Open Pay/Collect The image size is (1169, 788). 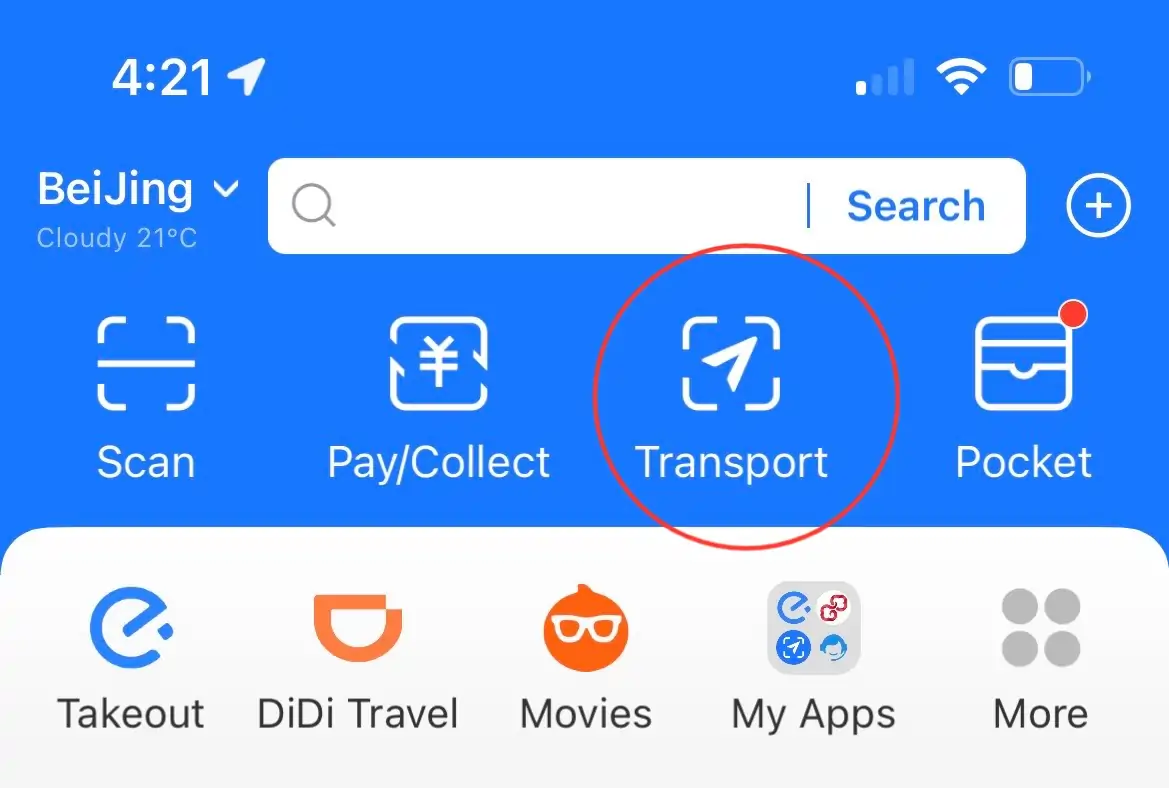(439, 395)
